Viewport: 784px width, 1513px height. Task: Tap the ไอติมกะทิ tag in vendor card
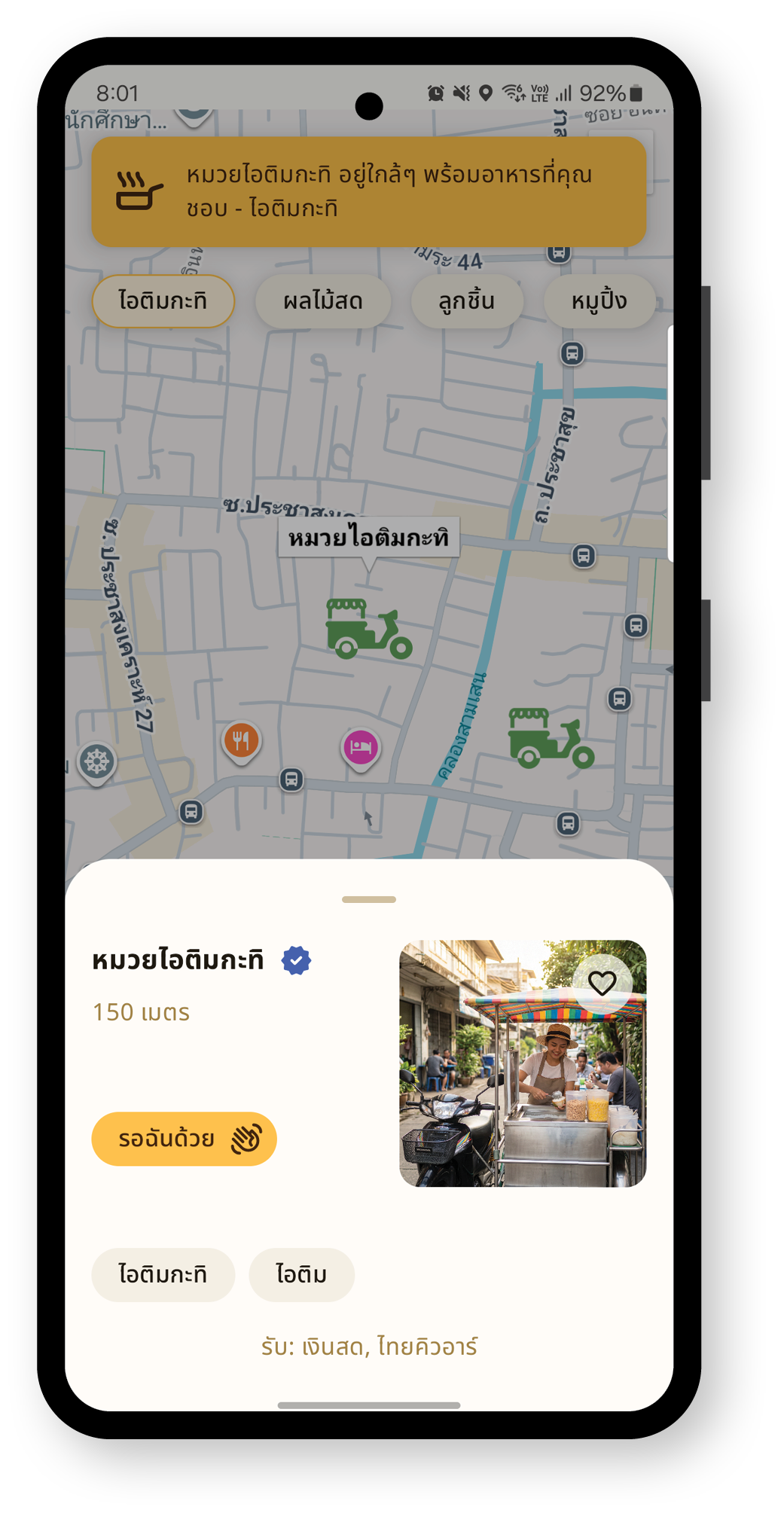(163, 1274)
